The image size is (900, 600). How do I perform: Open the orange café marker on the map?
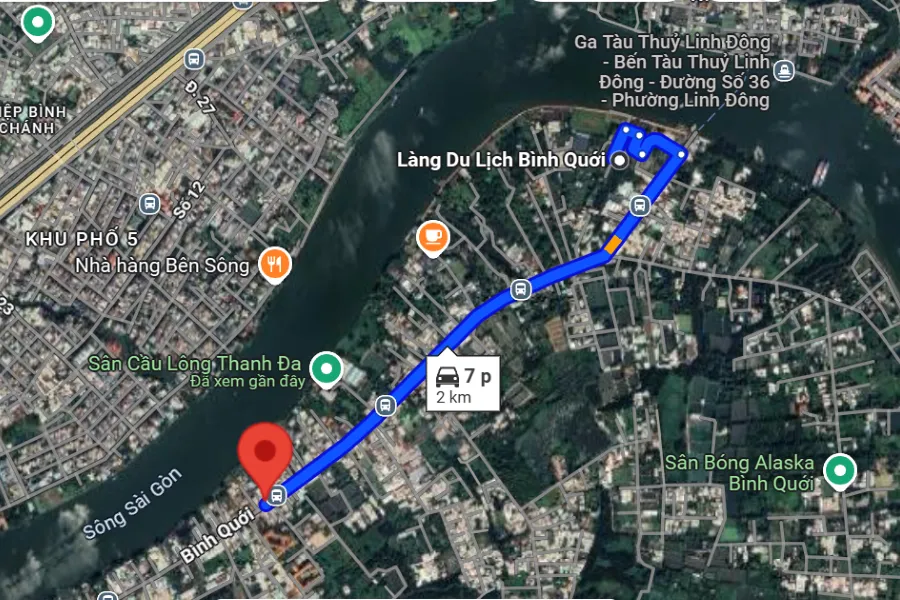[432, 237]
